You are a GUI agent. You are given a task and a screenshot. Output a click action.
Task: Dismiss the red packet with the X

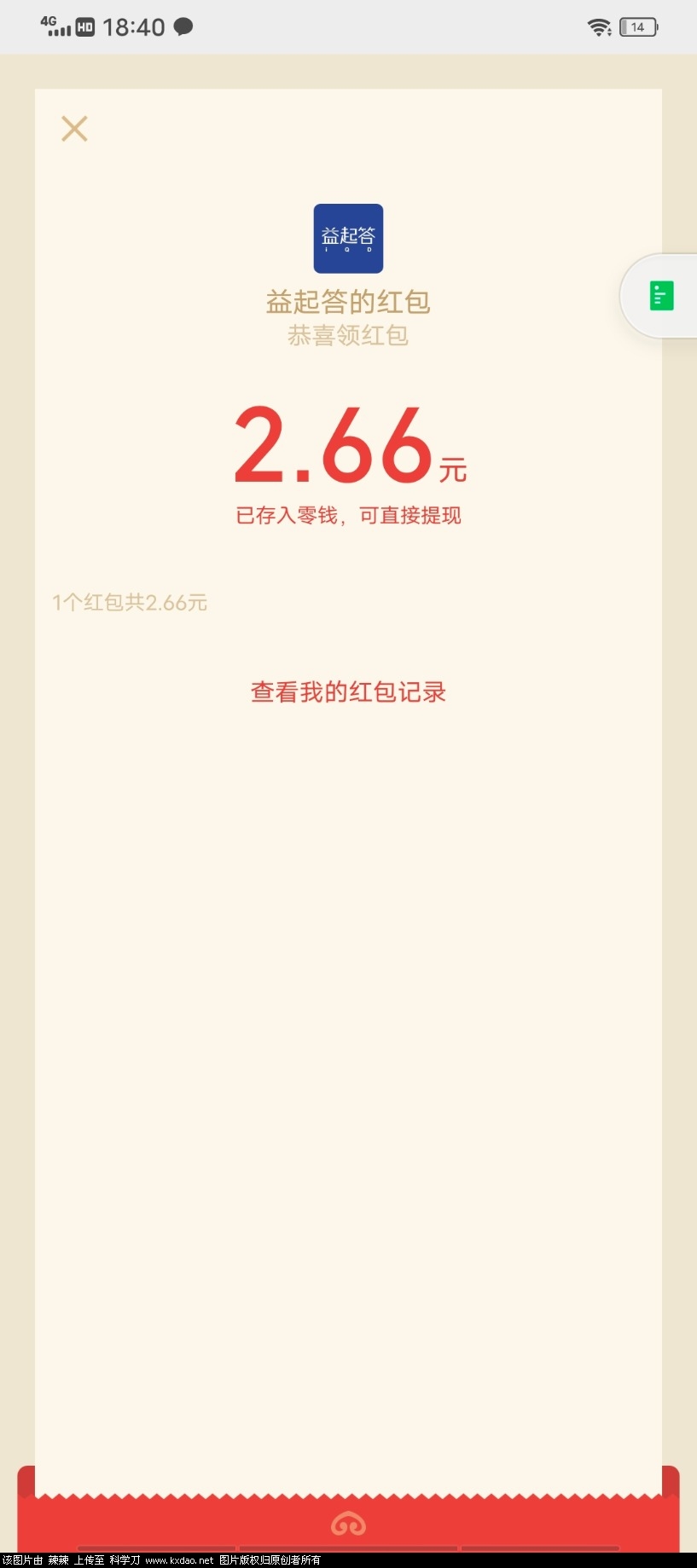tap(74, 128)
